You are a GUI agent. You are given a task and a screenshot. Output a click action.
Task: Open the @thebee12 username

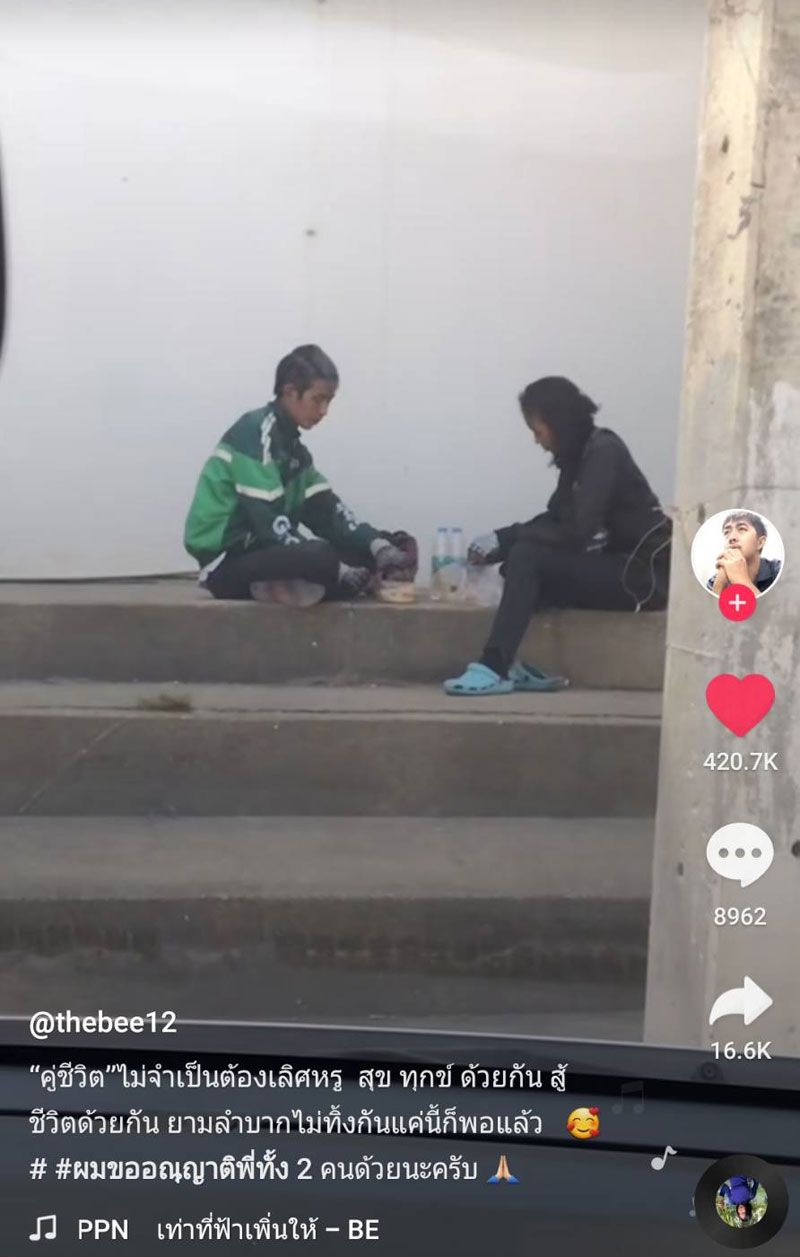pos(103,1022)
